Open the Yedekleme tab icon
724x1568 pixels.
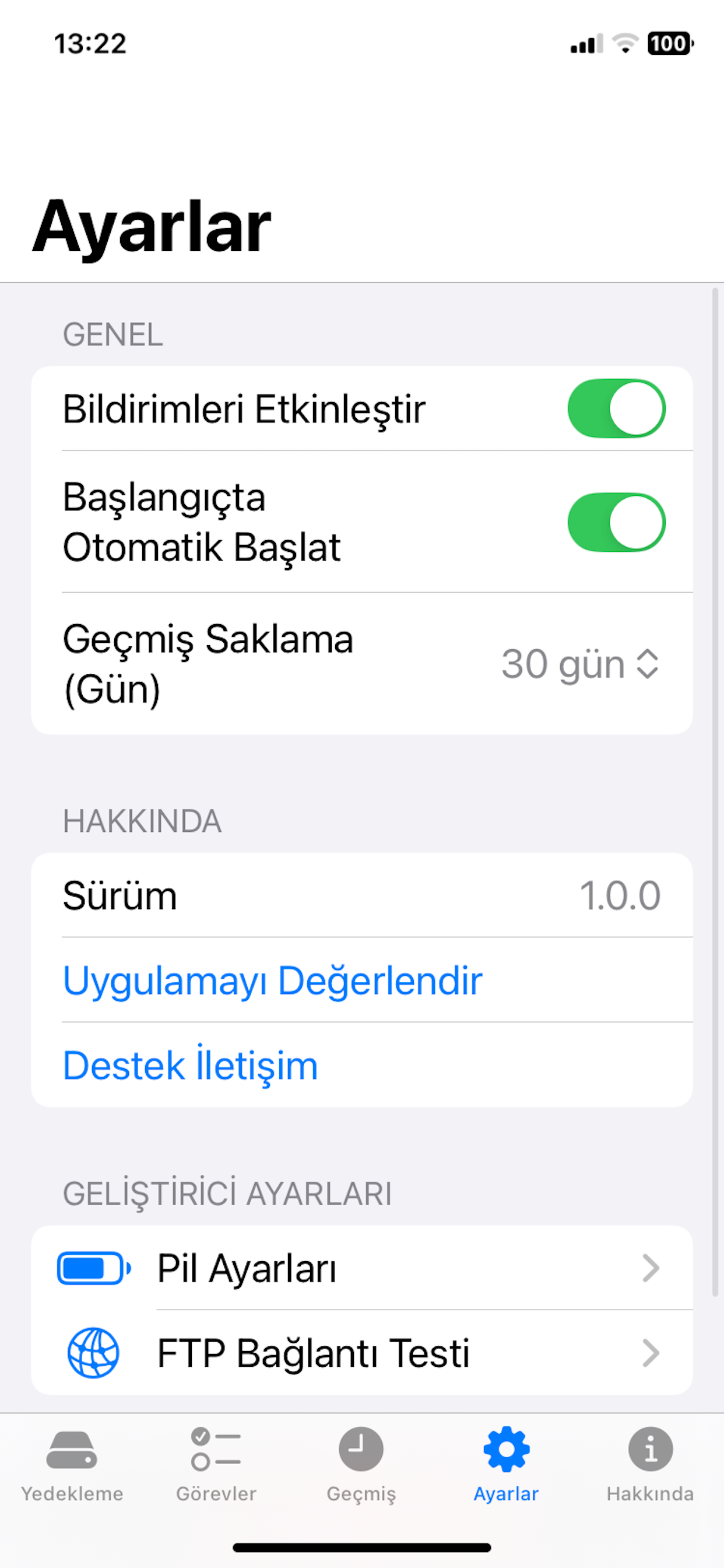[72, 1447]
